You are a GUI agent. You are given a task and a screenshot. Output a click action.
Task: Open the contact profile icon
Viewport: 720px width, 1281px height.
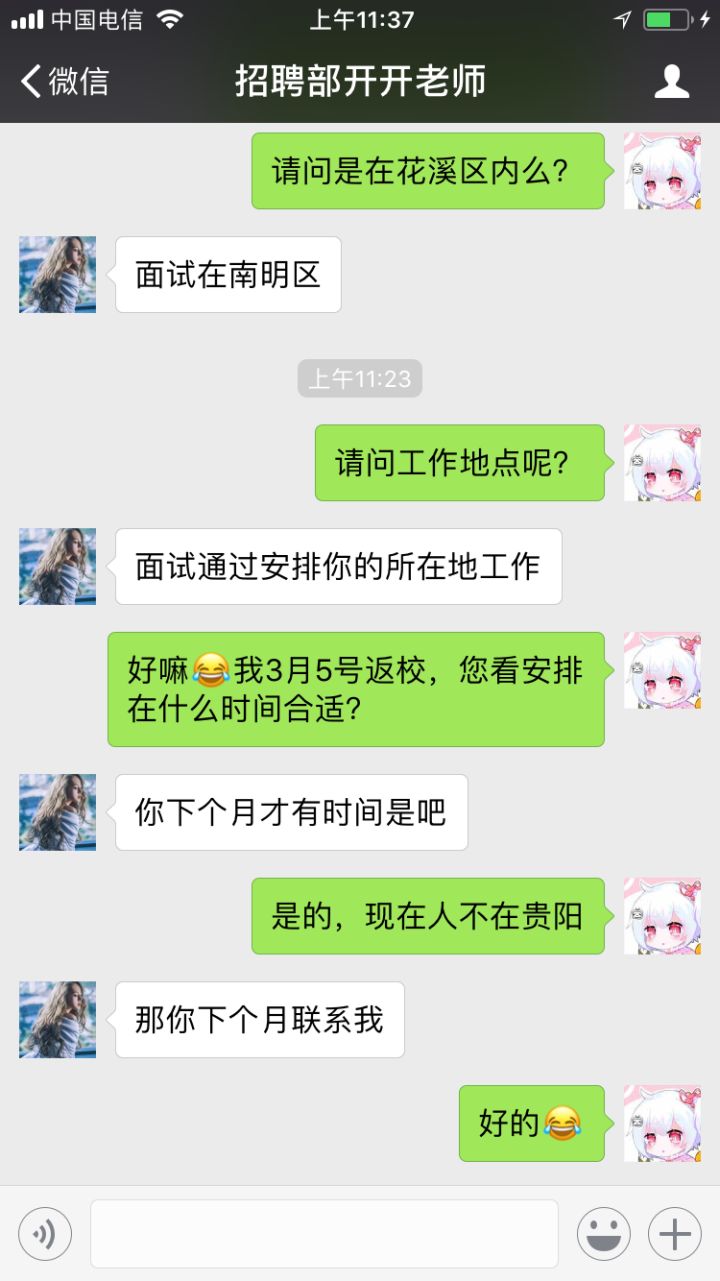[x=671, y=81]
